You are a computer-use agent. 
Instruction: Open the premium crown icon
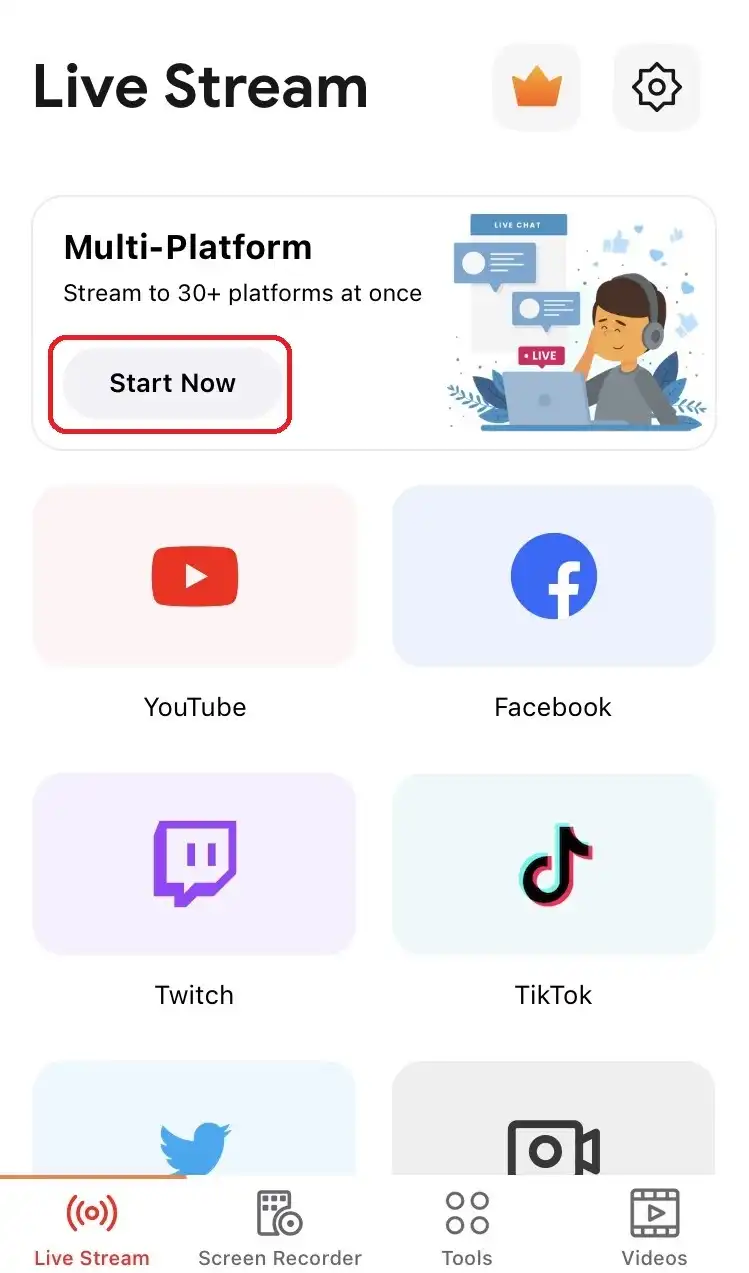537,87
